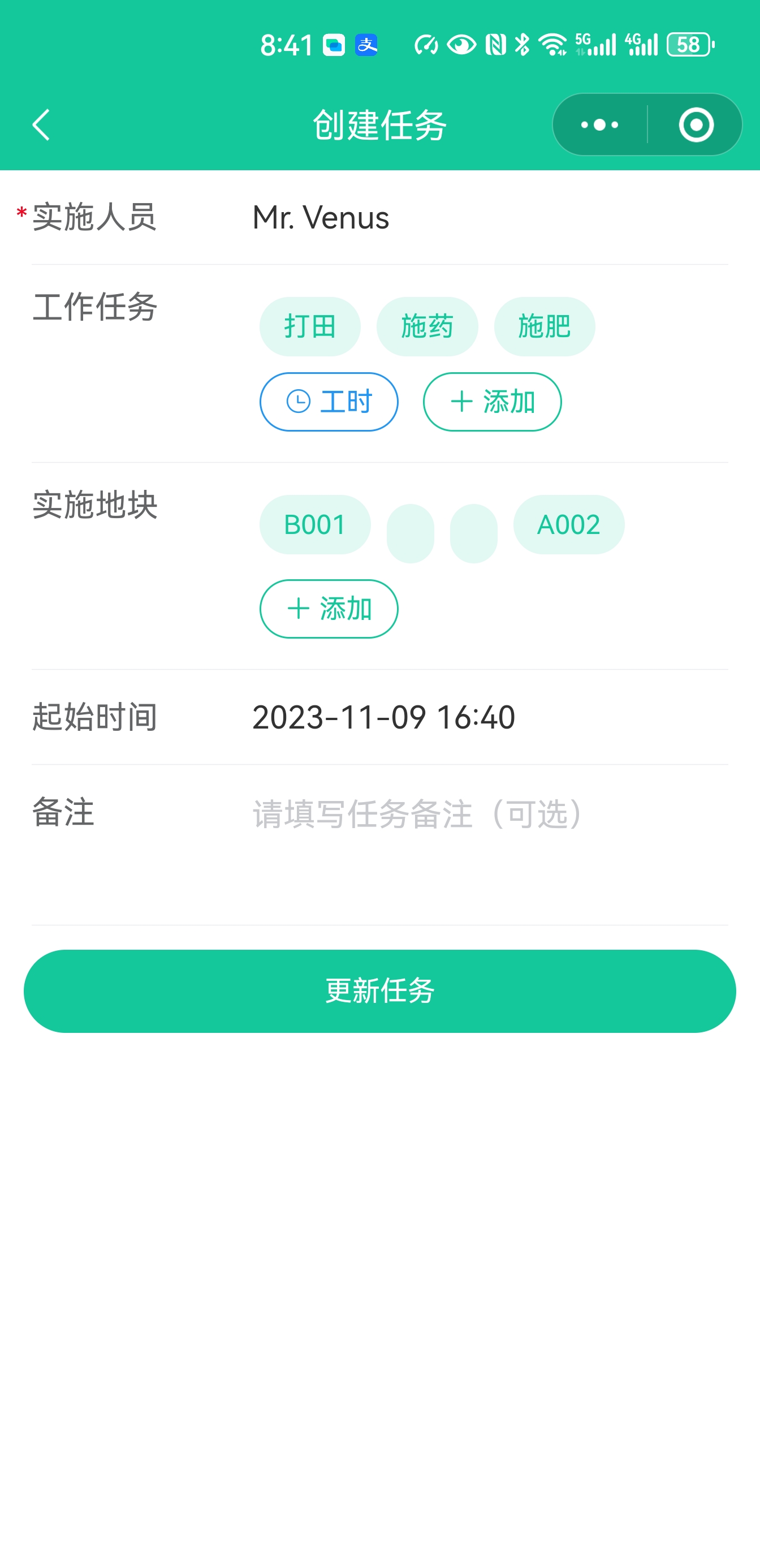
Task: Open the mini program more-options menu
Action: click(600, 125)
